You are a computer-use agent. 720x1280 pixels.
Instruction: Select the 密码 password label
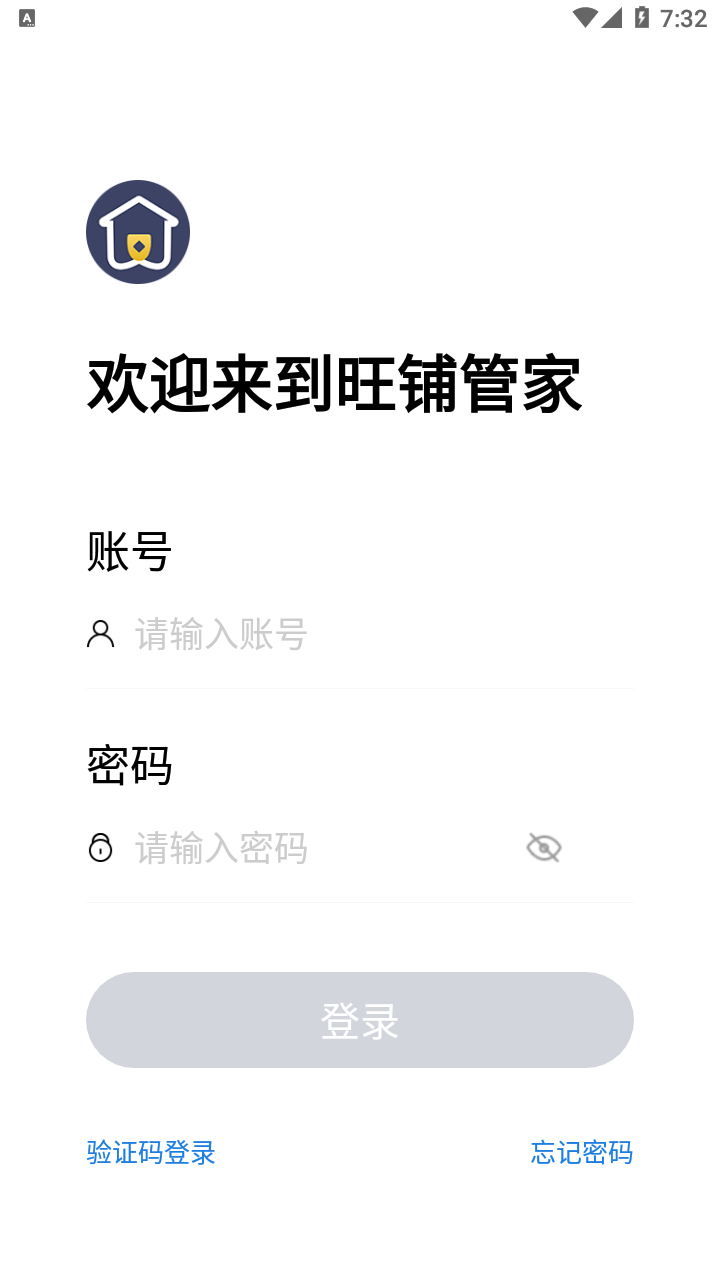(x=128, y=765)
